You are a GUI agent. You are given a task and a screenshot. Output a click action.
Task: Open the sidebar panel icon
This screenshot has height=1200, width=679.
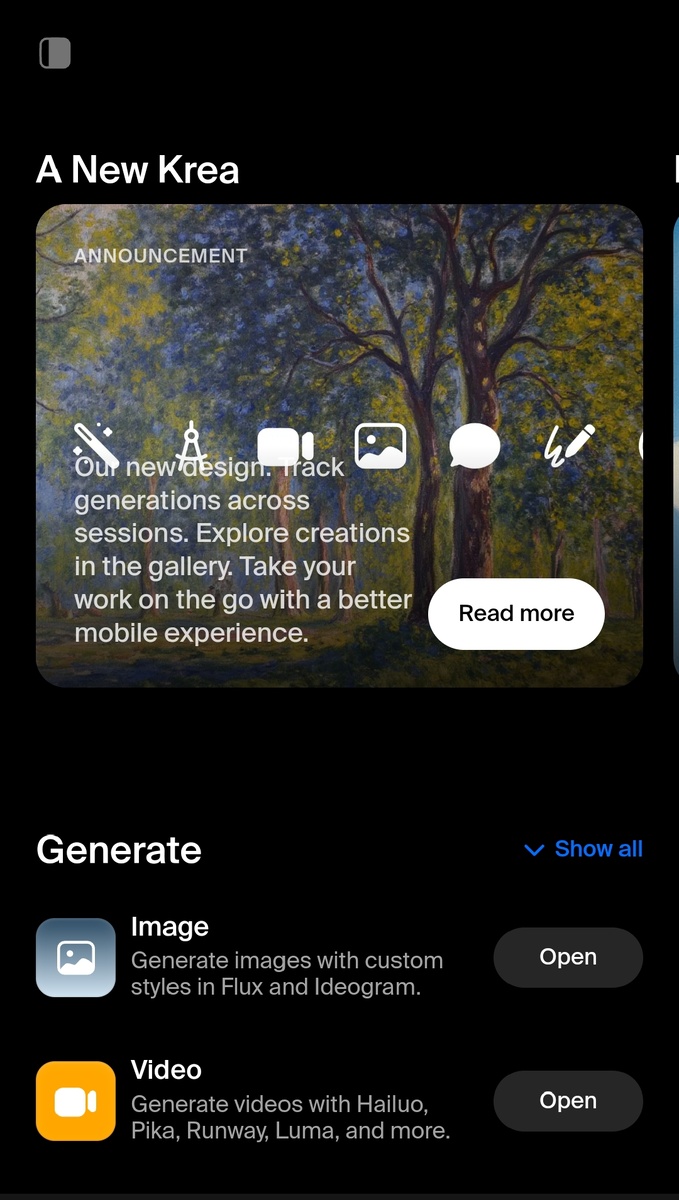pos(55,53)
